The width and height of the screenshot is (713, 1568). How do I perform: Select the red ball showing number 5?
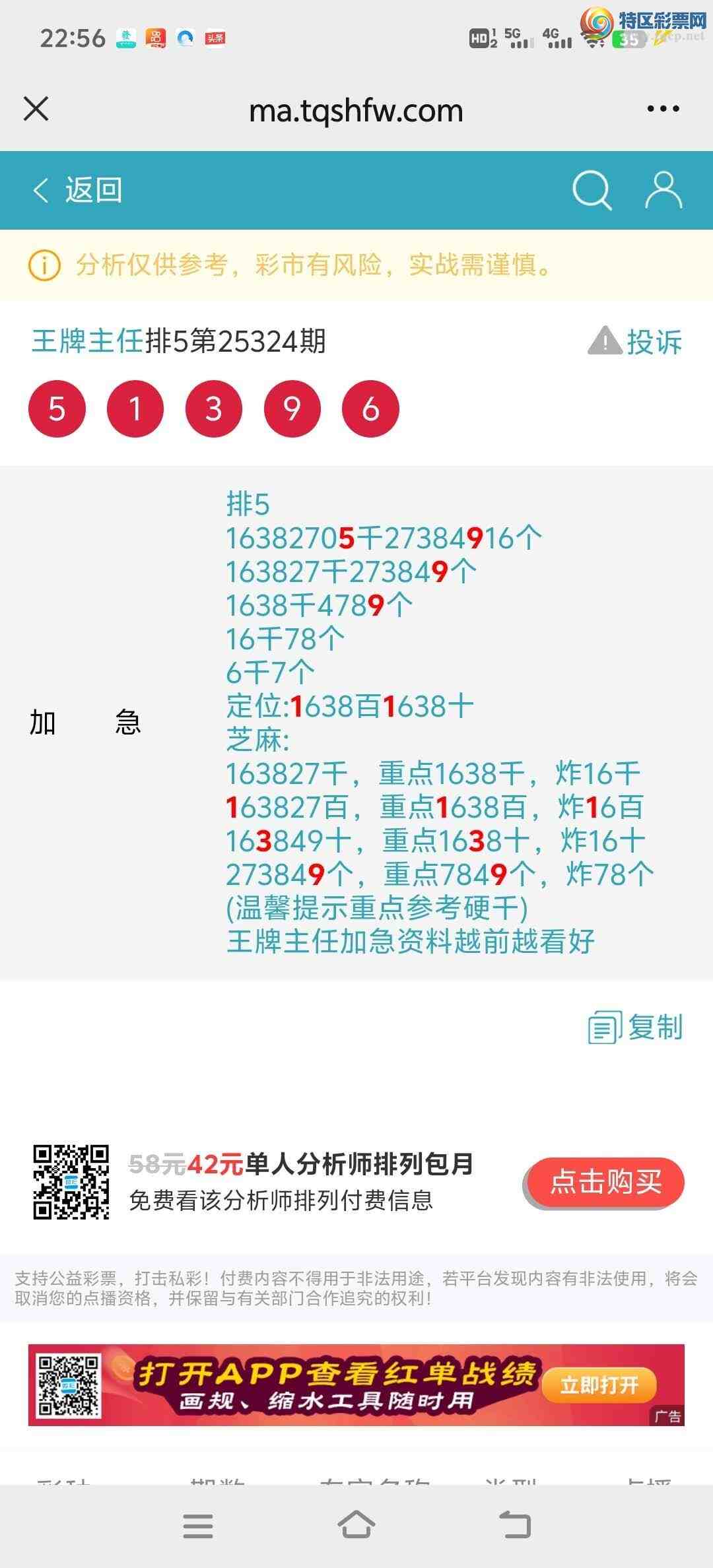pyautogui.click(x=57, y=408)
